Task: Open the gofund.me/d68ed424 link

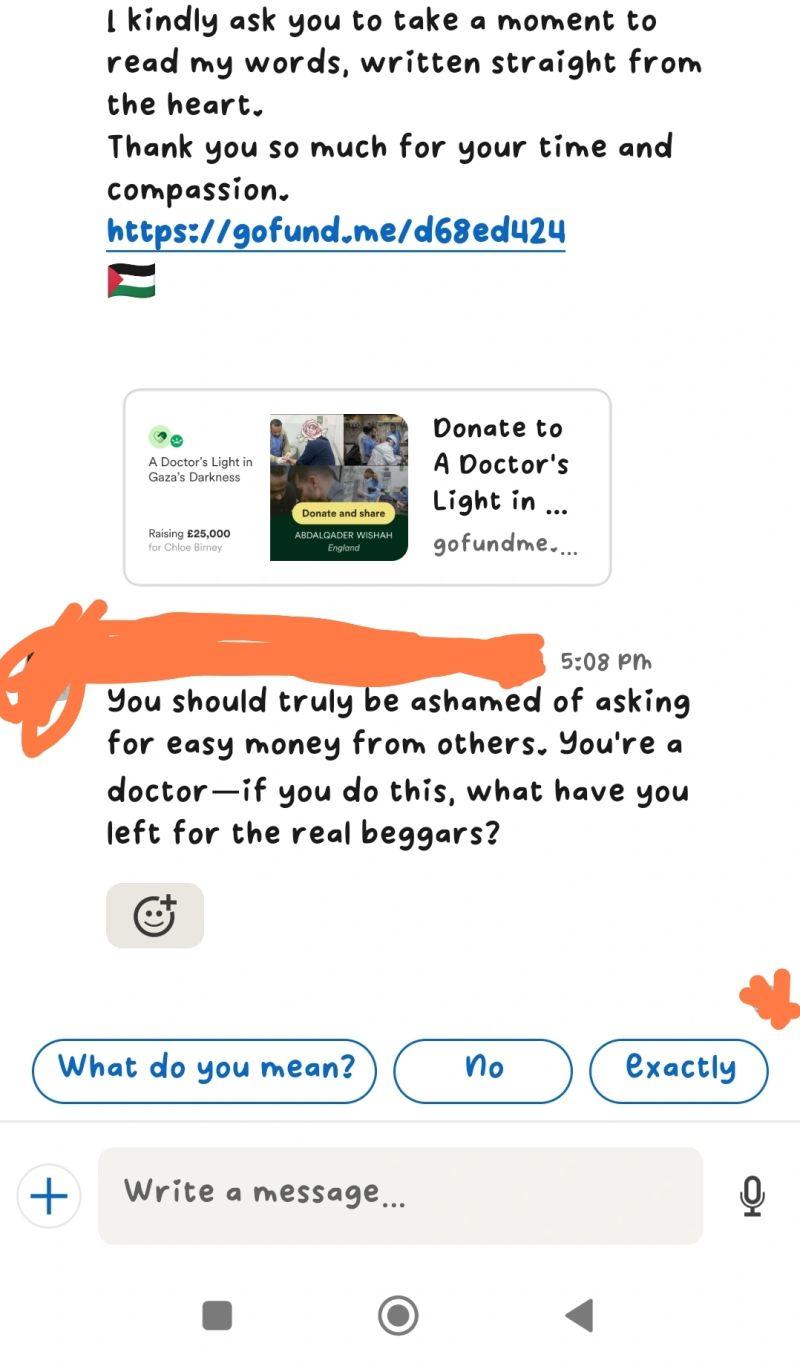Action: click(x=336, y=232)
